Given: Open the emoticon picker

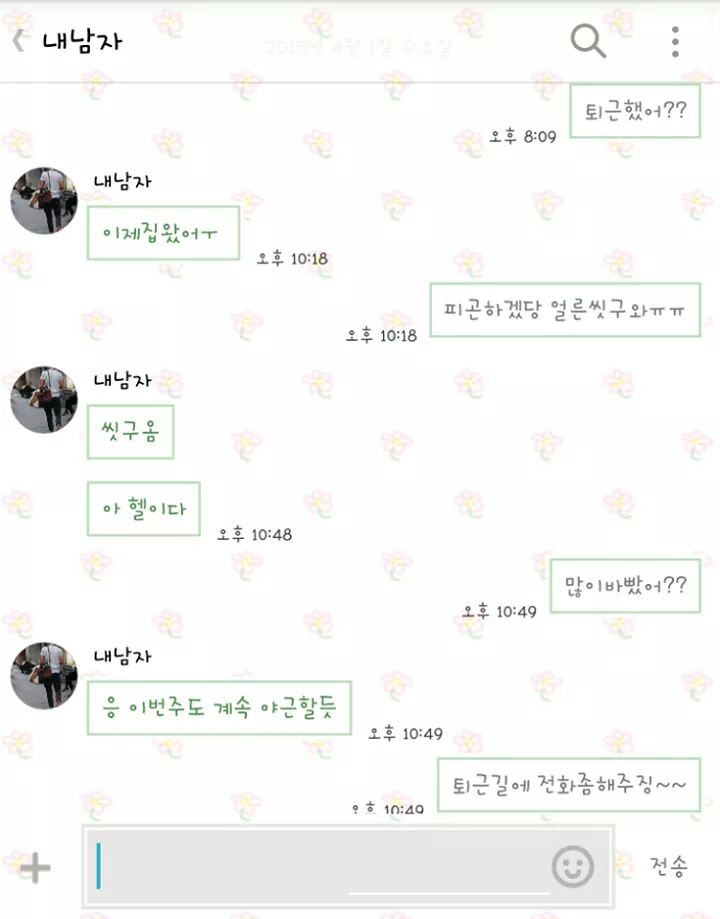Looking at the screenshot, I should point(573,866).
